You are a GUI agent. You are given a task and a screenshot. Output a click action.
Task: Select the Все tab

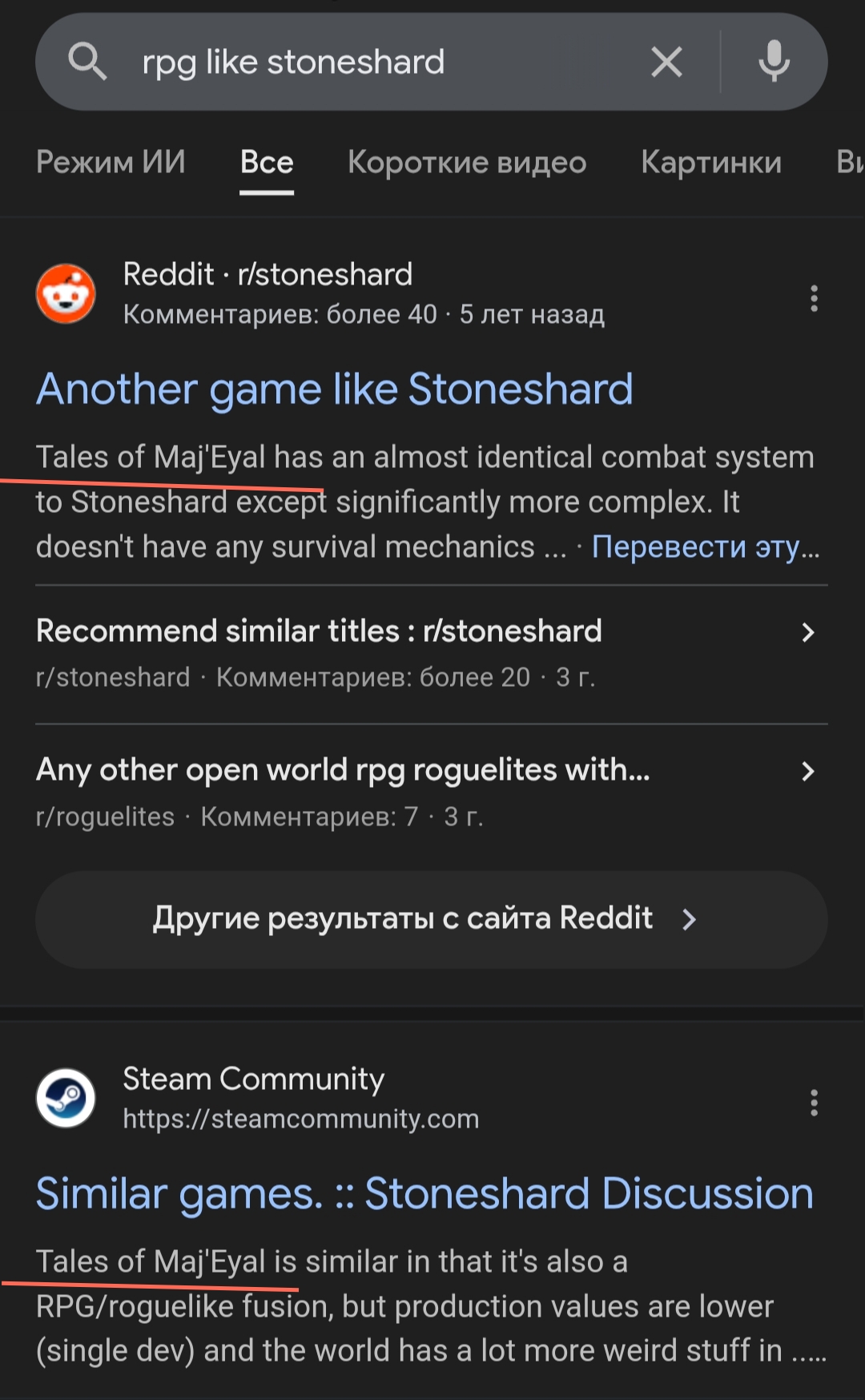(x=267, y=163)
